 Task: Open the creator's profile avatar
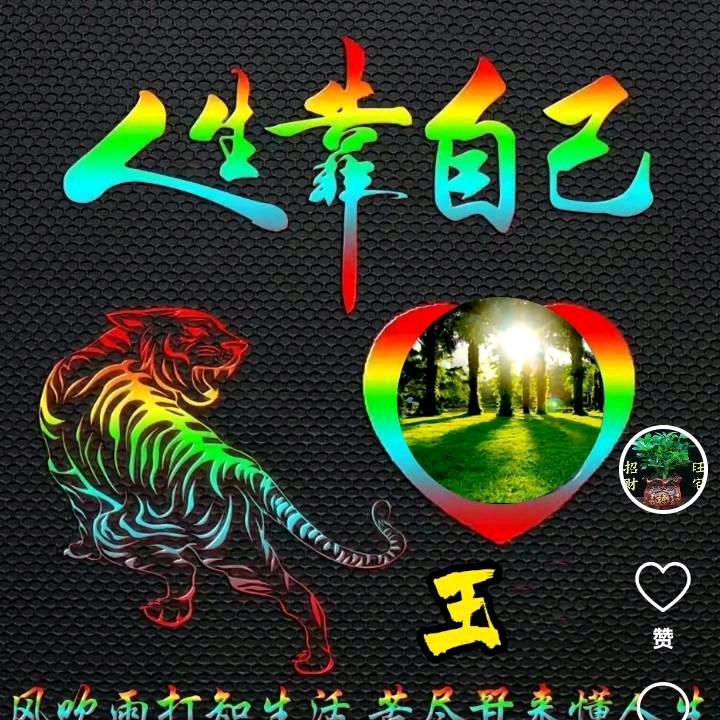663,470
